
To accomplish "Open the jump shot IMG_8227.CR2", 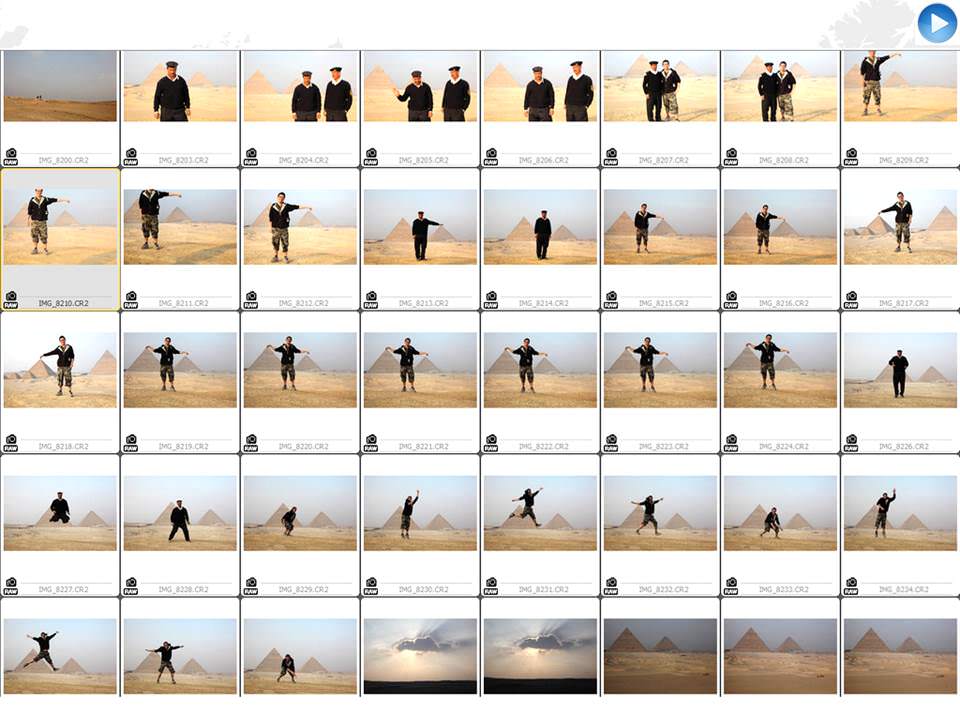I will point(60,513).
